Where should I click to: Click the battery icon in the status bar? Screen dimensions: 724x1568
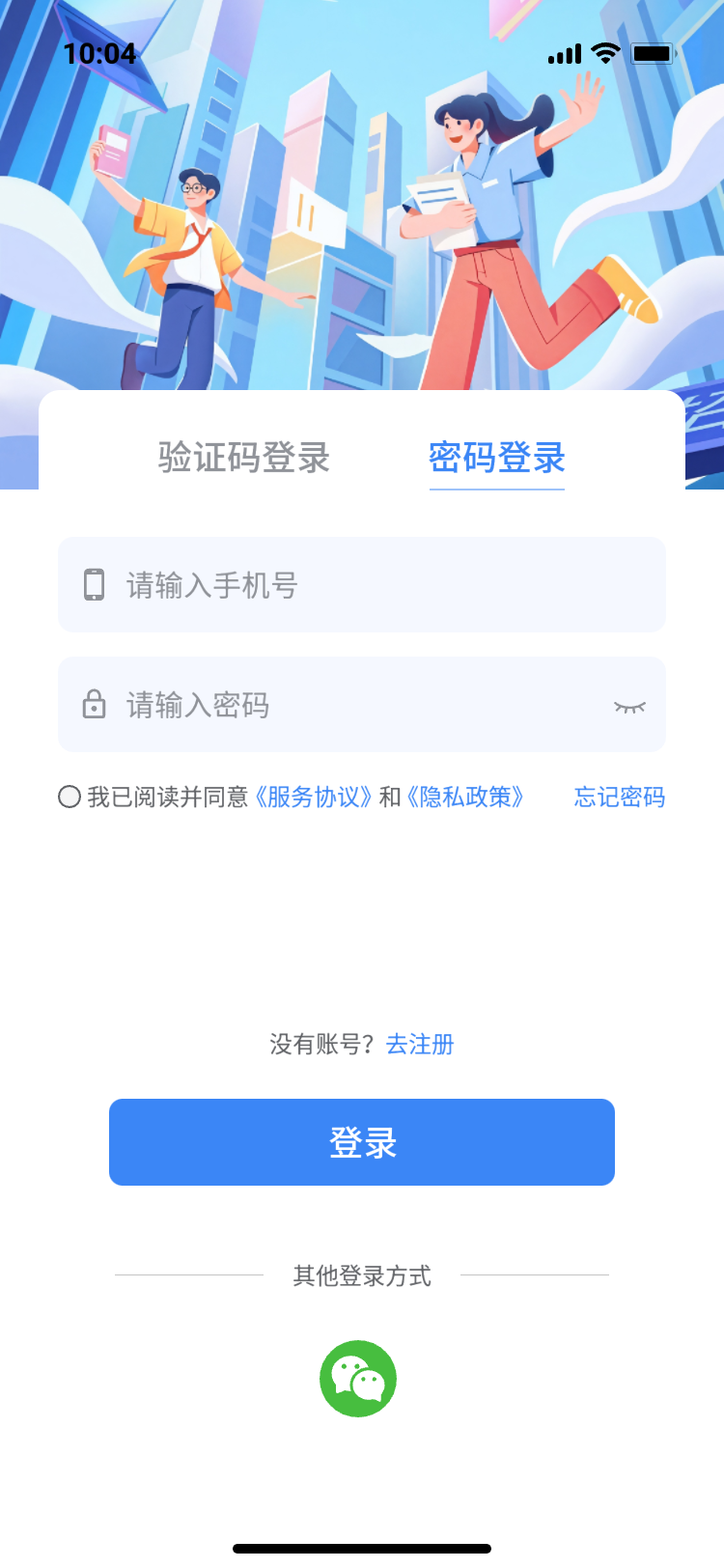[x=653, y=54]
